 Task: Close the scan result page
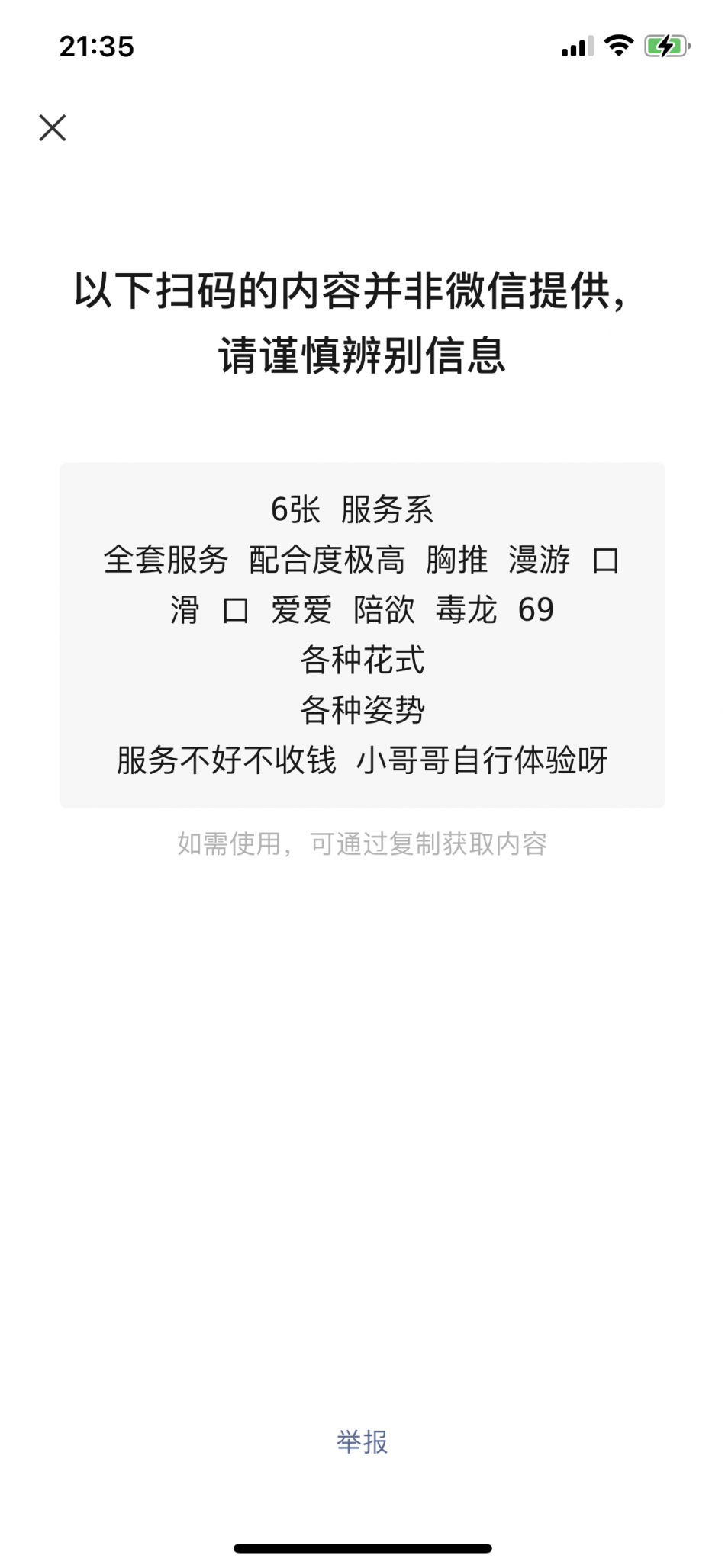point(53,128)
